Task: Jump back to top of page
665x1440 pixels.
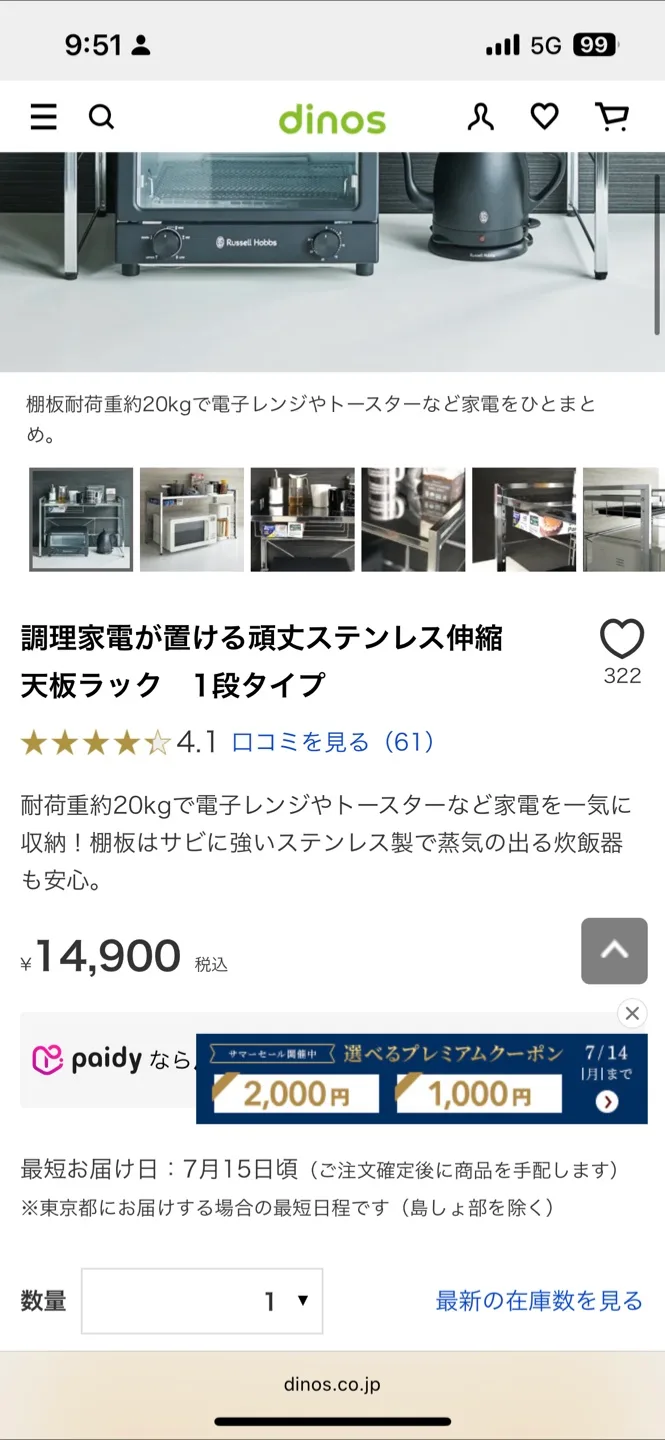Action: pyautogui.click(x=614, y=951)
